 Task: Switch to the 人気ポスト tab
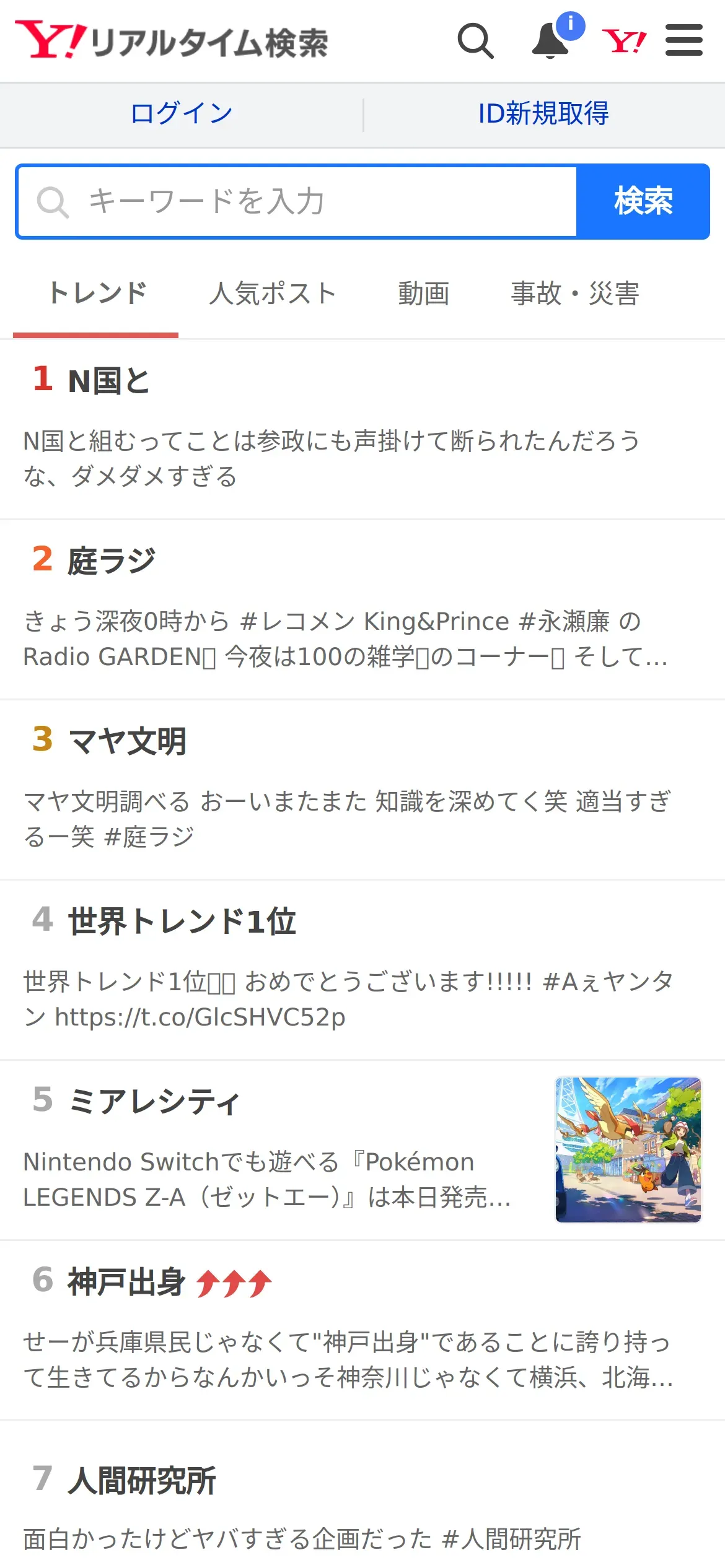click(272, 294)
